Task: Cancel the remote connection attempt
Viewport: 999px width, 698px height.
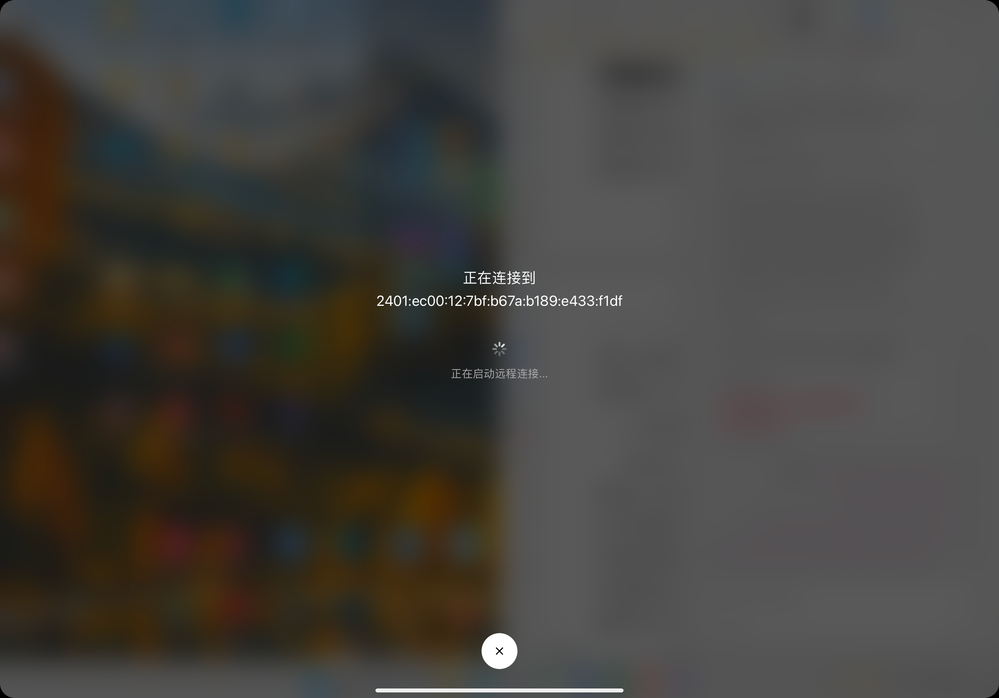Action: 499,651
